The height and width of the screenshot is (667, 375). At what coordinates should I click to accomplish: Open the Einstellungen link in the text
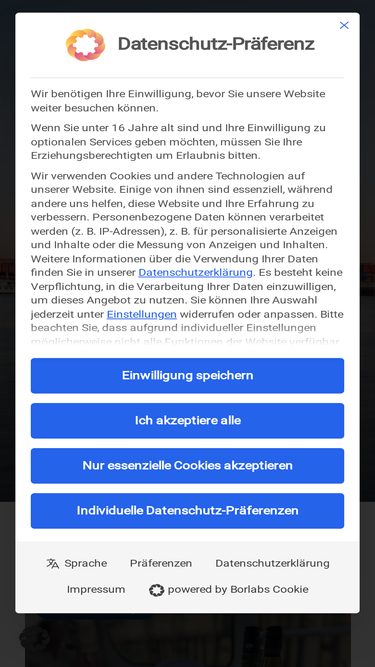142,314
